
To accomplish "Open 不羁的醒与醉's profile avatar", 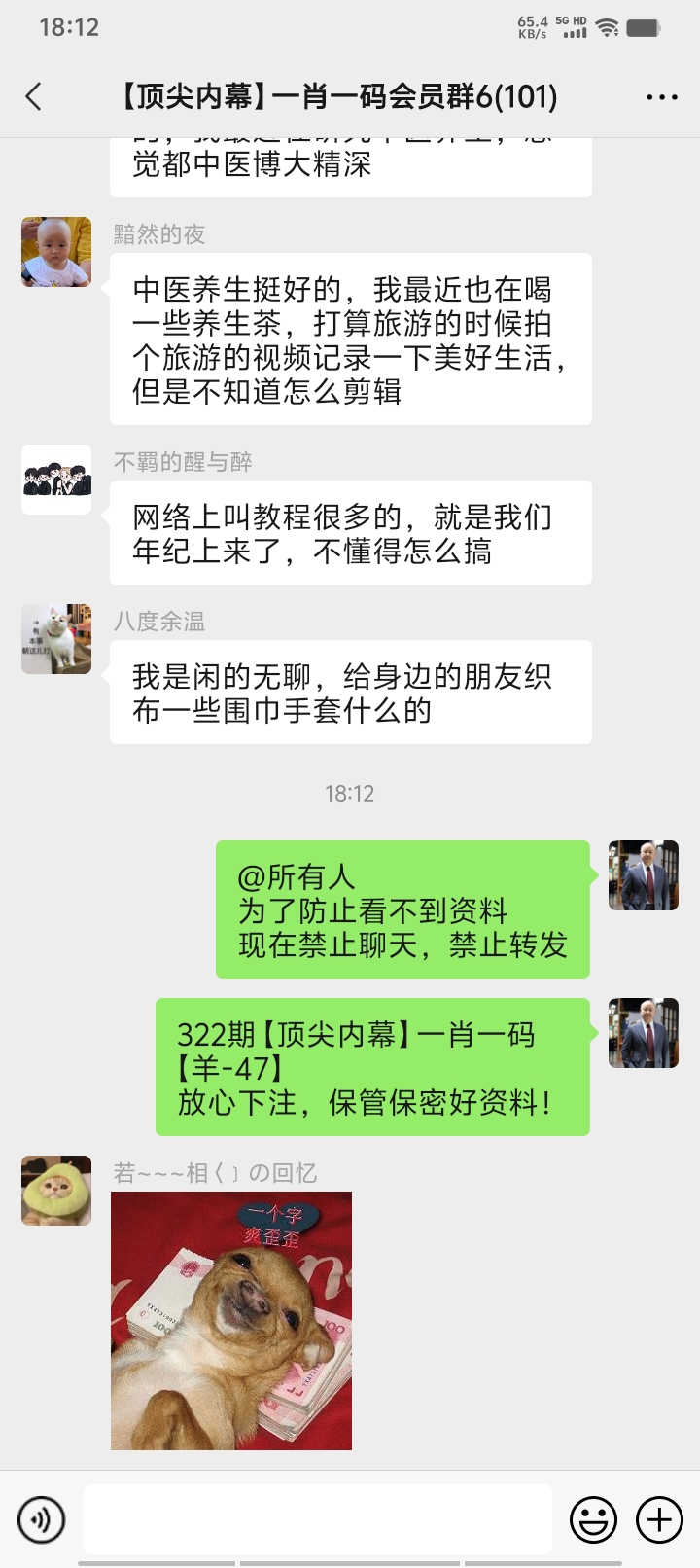I will point(56,480).
